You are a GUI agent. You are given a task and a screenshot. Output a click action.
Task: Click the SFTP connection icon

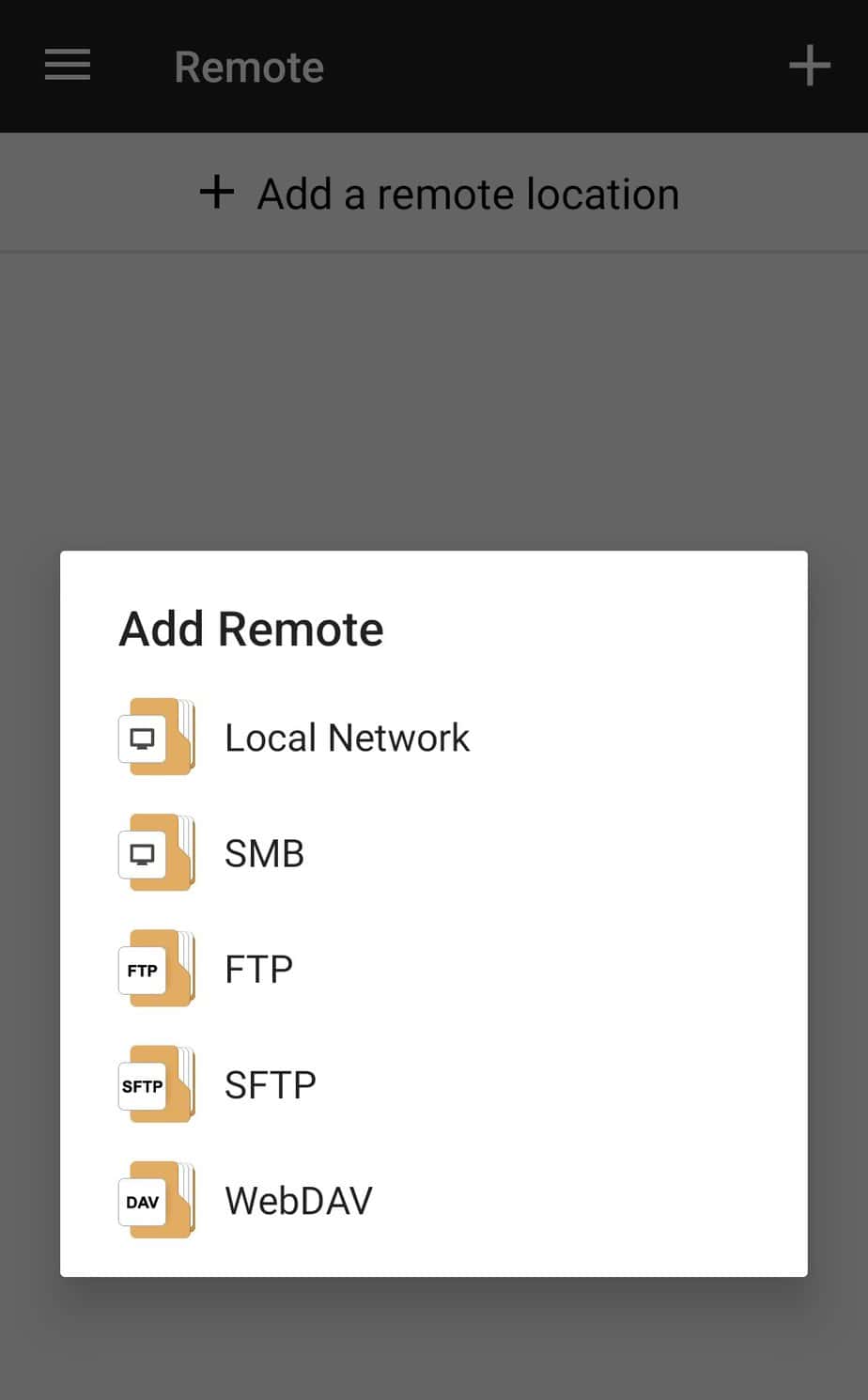click(x=156, y=1084)
